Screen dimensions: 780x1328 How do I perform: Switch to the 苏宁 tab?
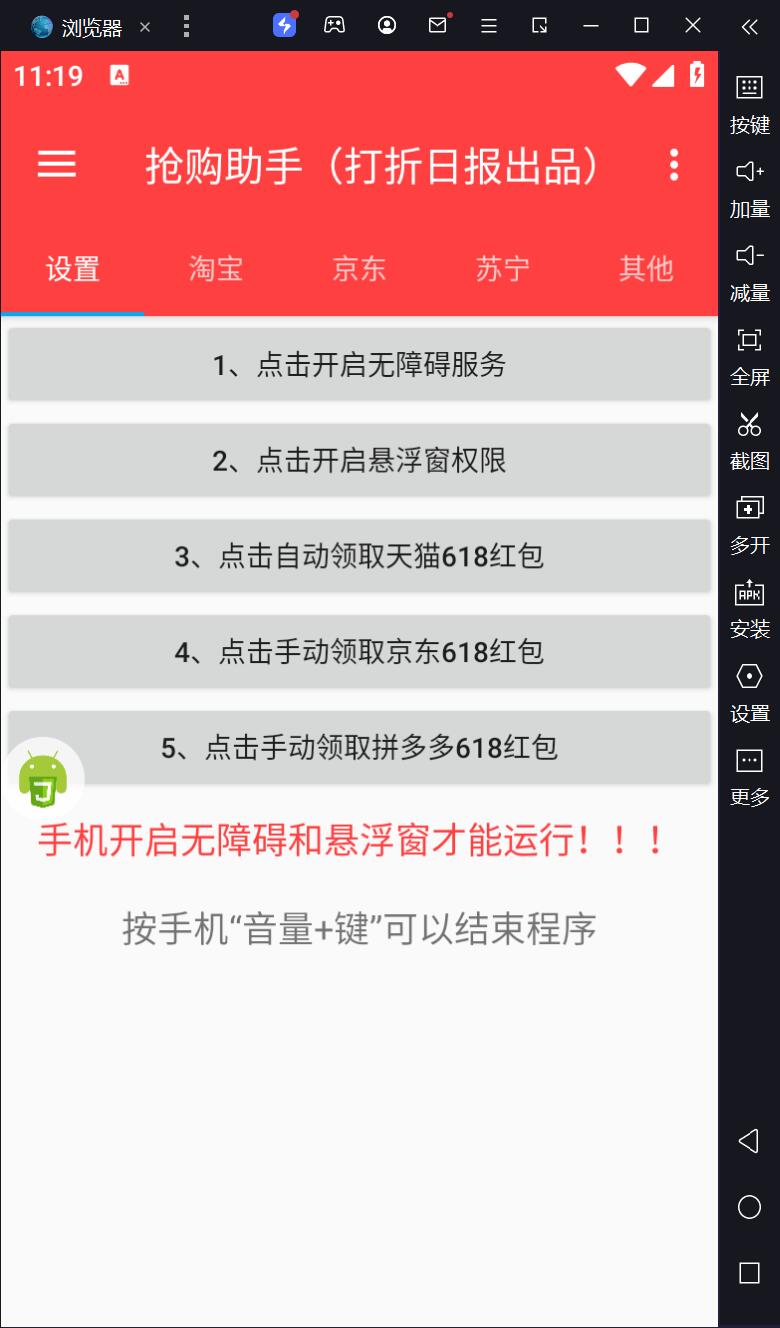point(502,269)
